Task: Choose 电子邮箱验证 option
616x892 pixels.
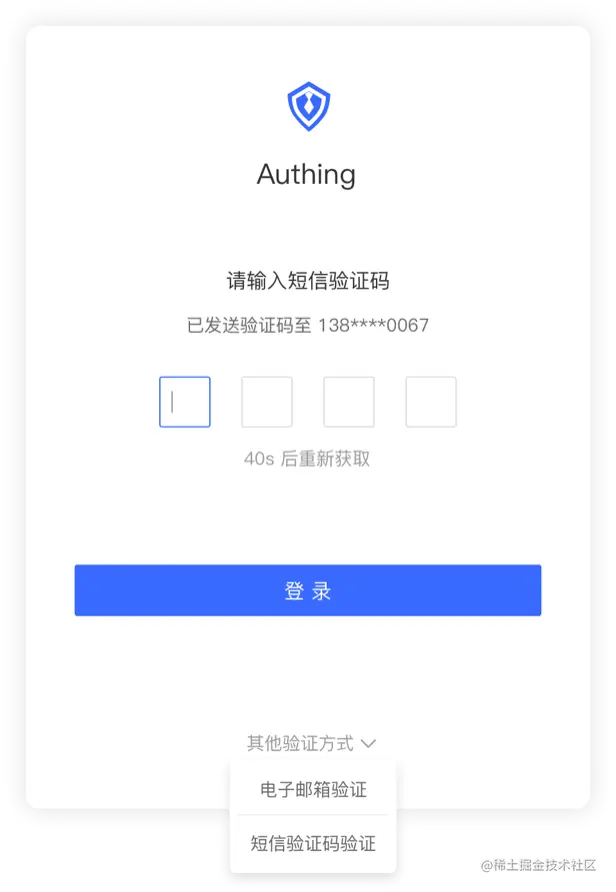Action: (x=313, y=790)
